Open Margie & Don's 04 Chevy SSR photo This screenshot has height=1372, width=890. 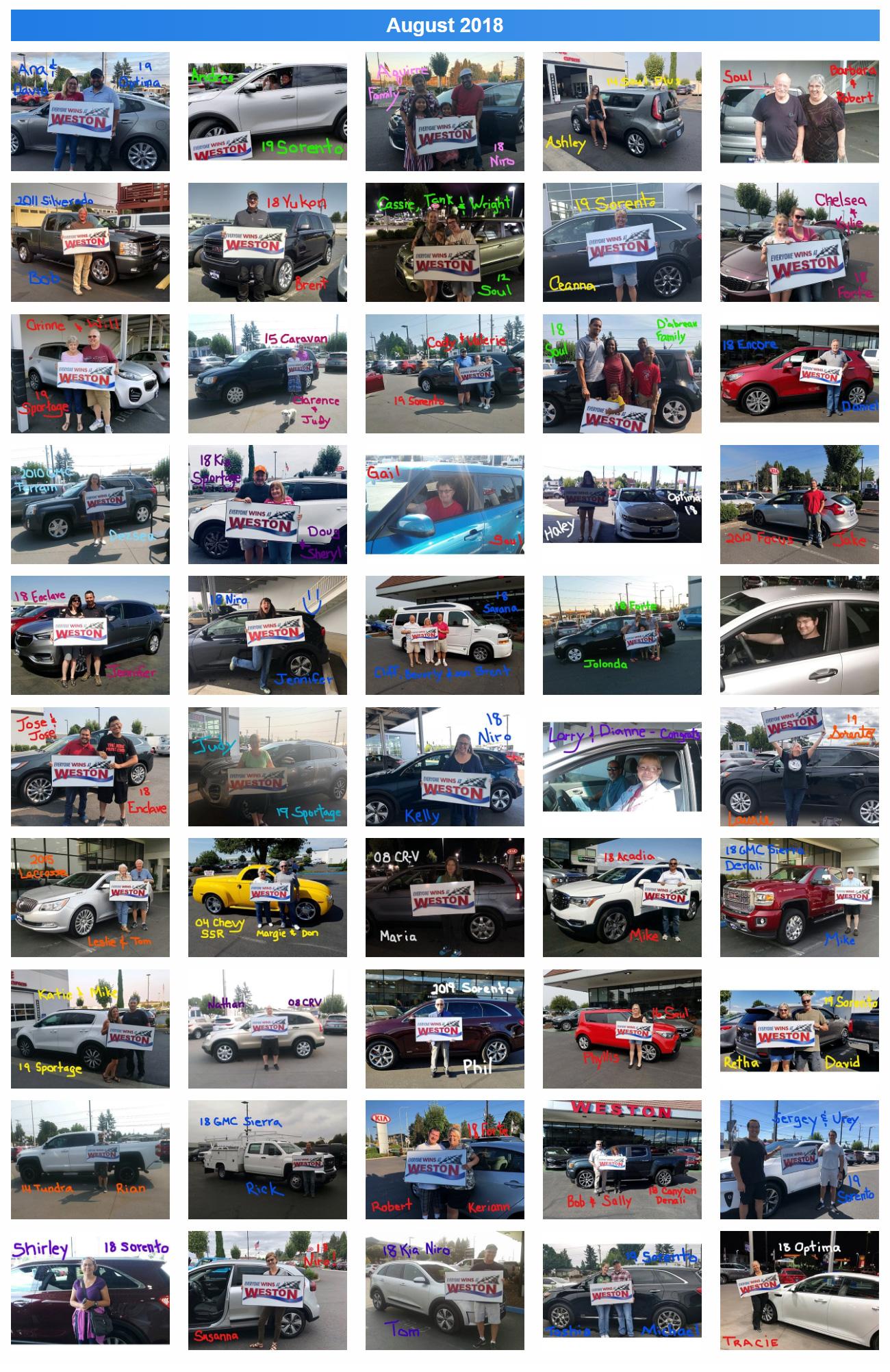point(267,898)
